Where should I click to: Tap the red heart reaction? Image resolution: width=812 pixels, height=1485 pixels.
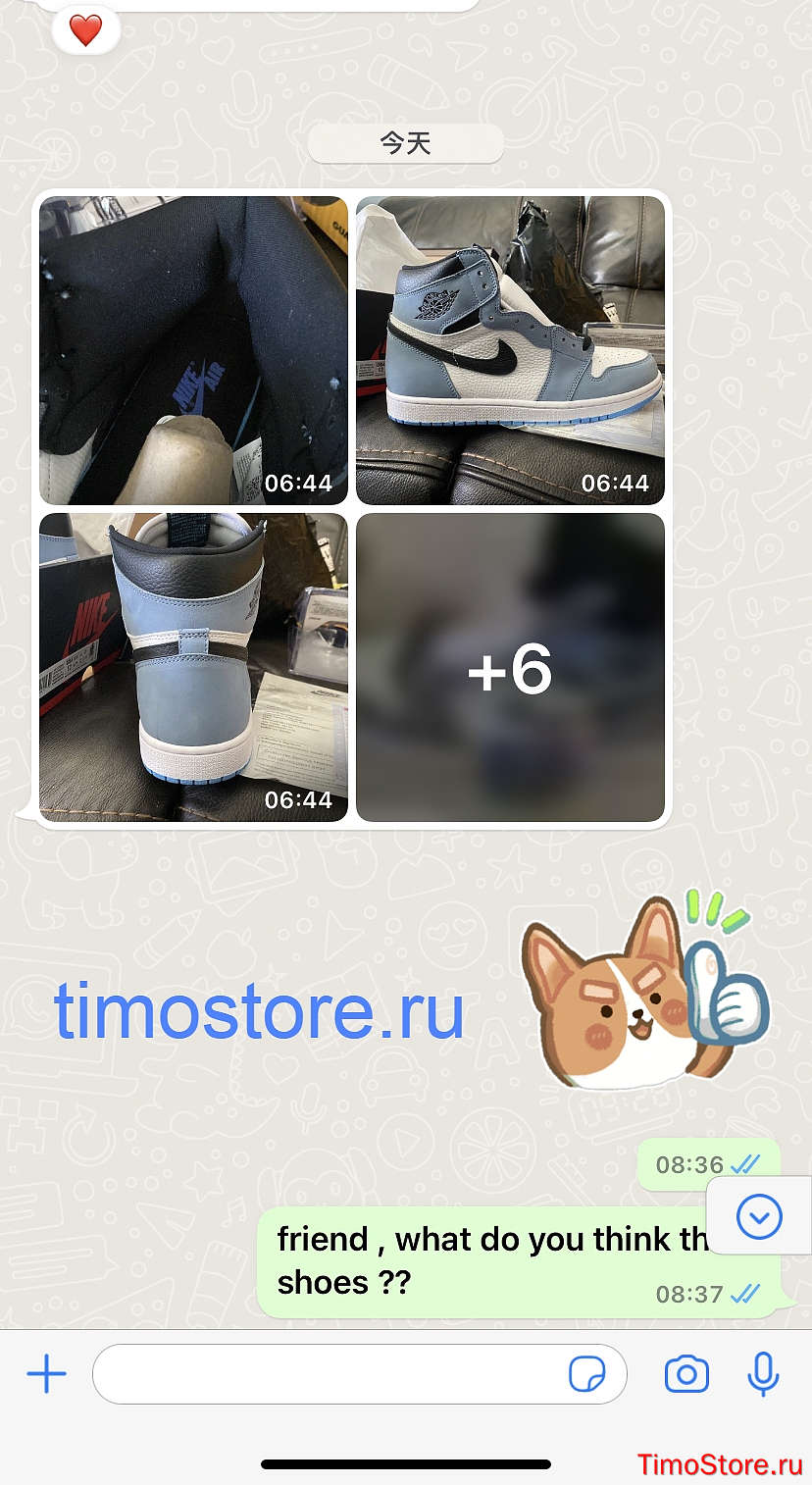tap(86, 30)
